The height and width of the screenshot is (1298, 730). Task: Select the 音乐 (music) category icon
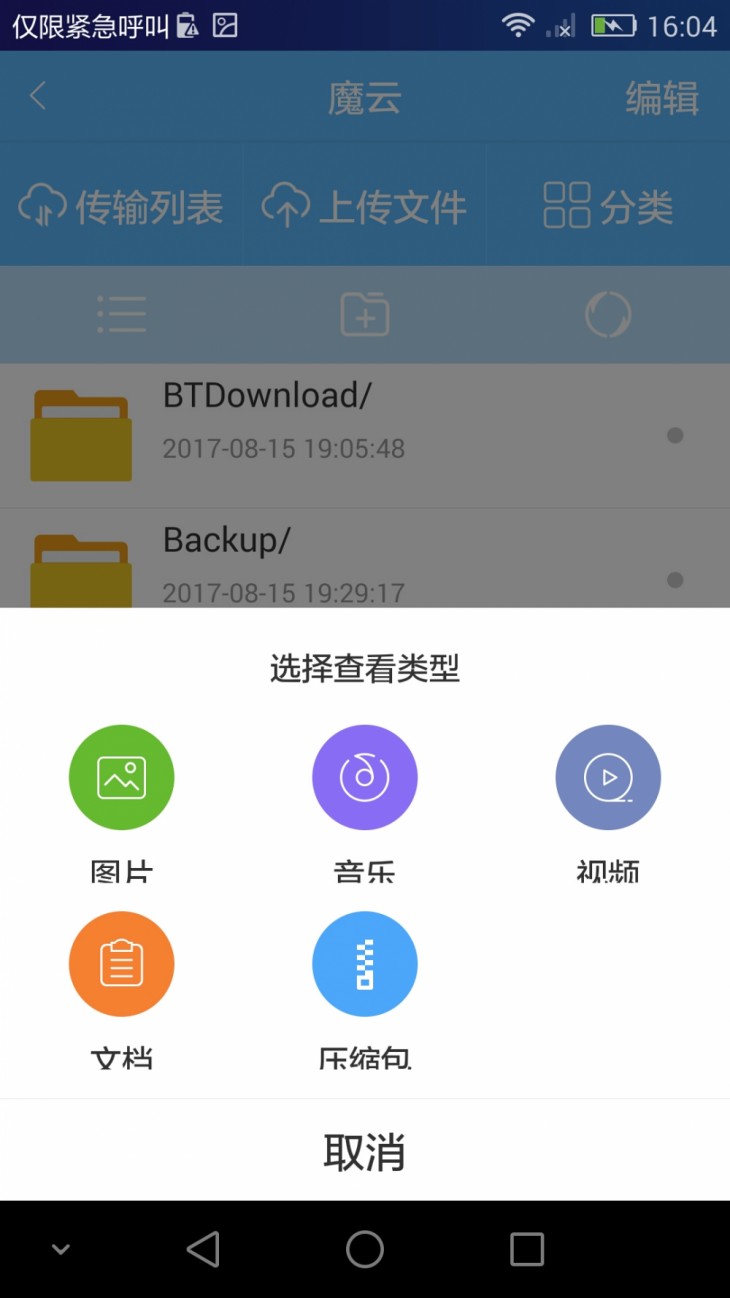[365, 777]
